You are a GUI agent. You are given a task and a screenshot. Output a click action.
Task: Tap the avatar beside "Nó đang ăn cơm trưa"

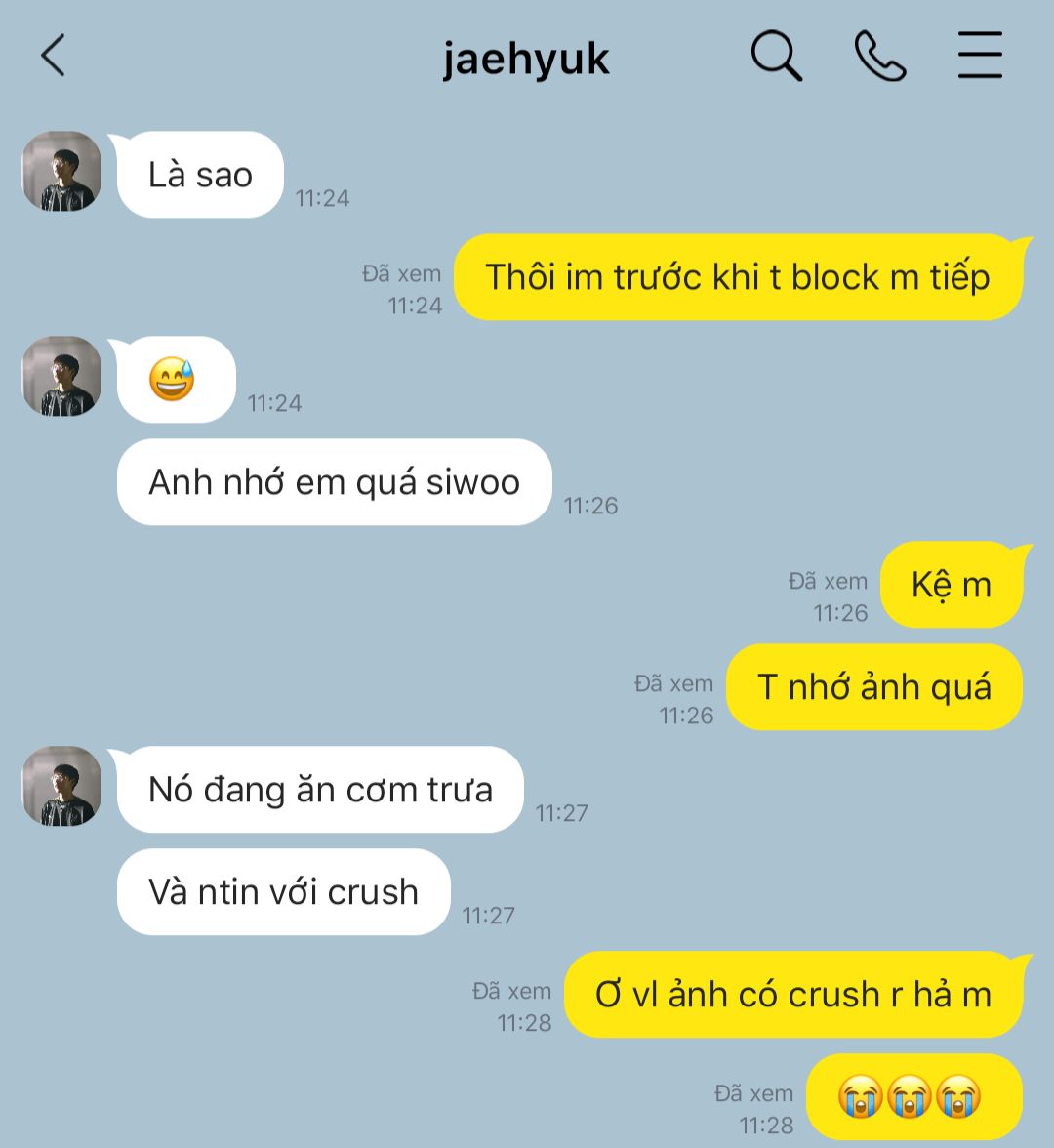[62, 787]
